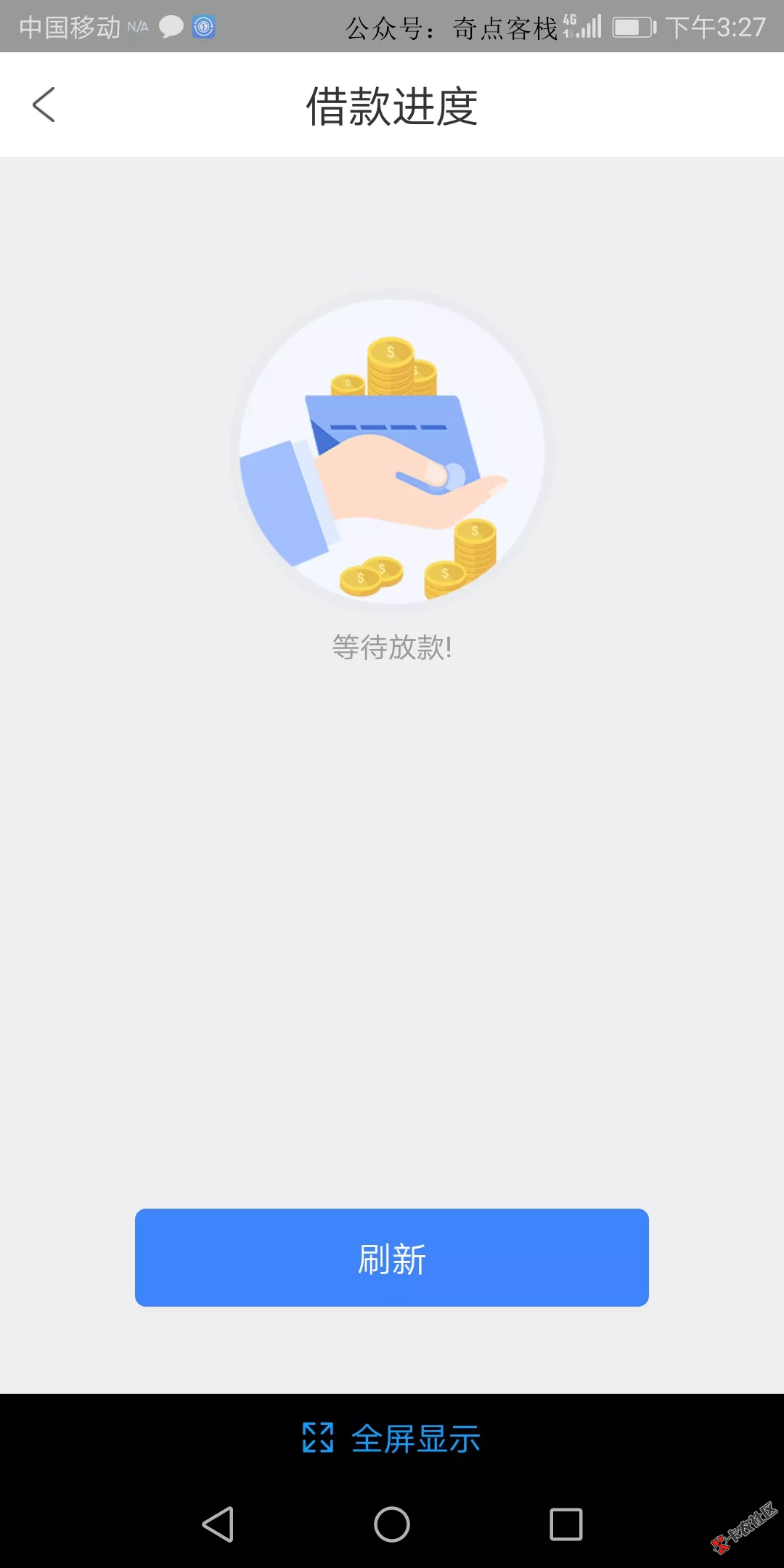Open recent apps with the square button
The height and width of the screenshot is (1568, 784).
click(x=566, y=1524)
